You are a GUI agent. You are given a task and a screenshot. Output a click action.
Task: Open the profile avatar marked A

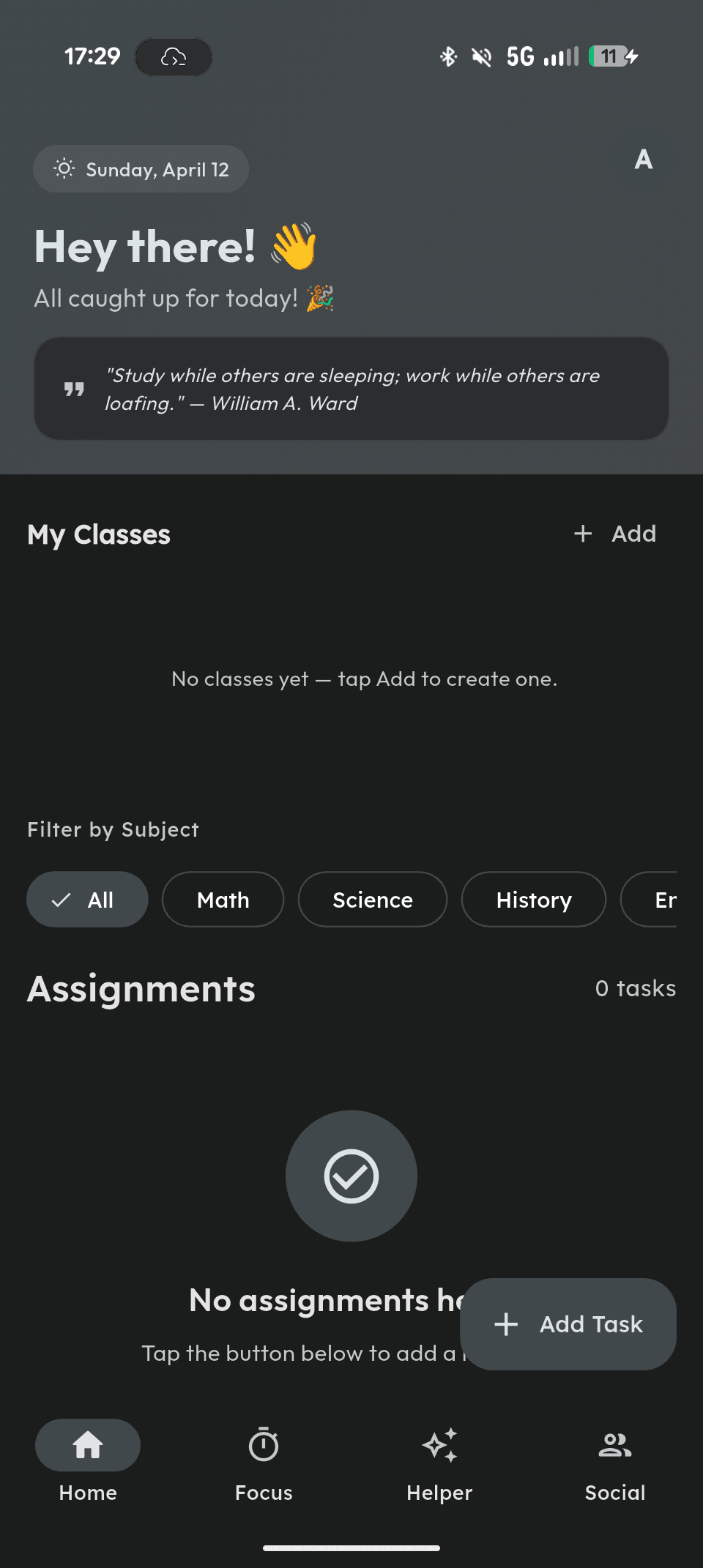pos(643,160)
